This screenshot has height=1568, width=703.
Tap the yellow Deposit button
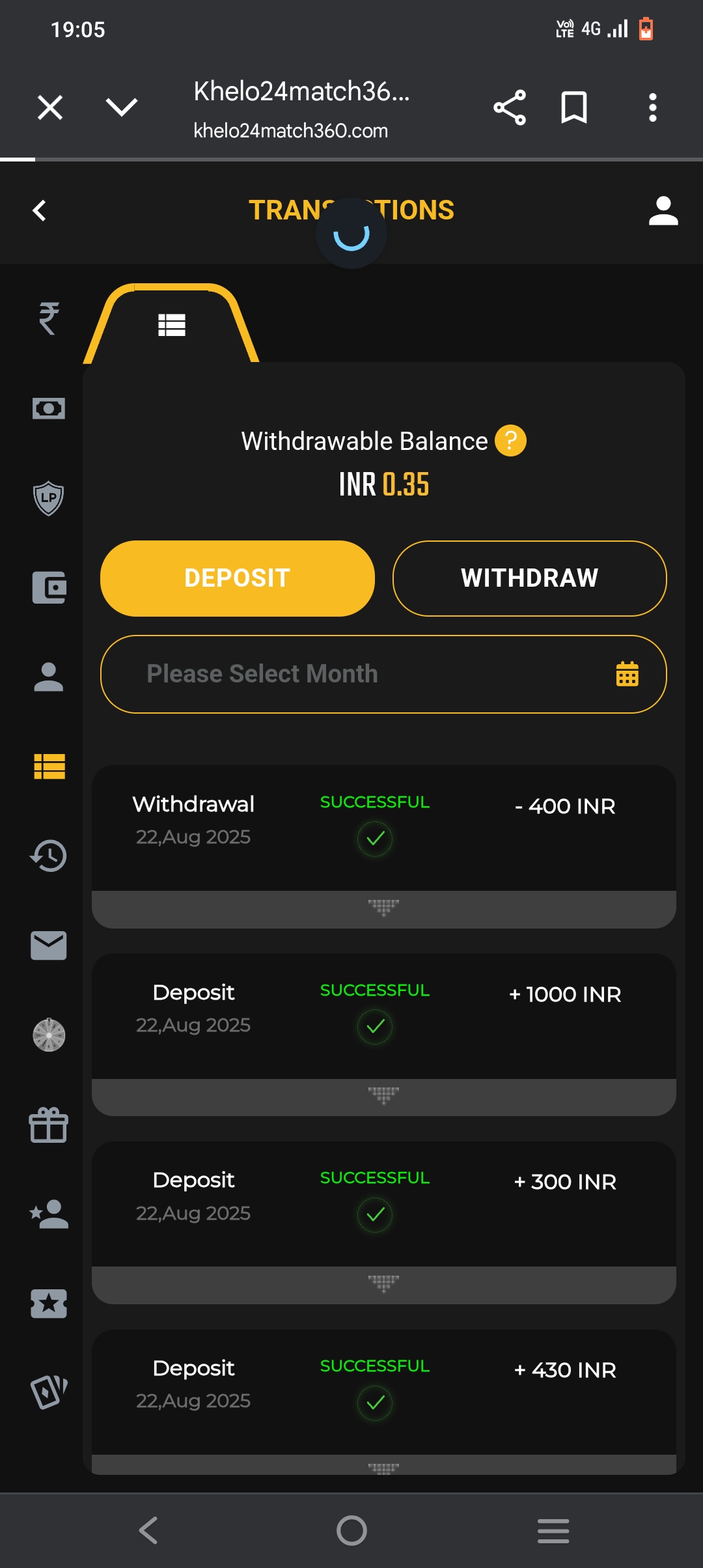point(237,578)
